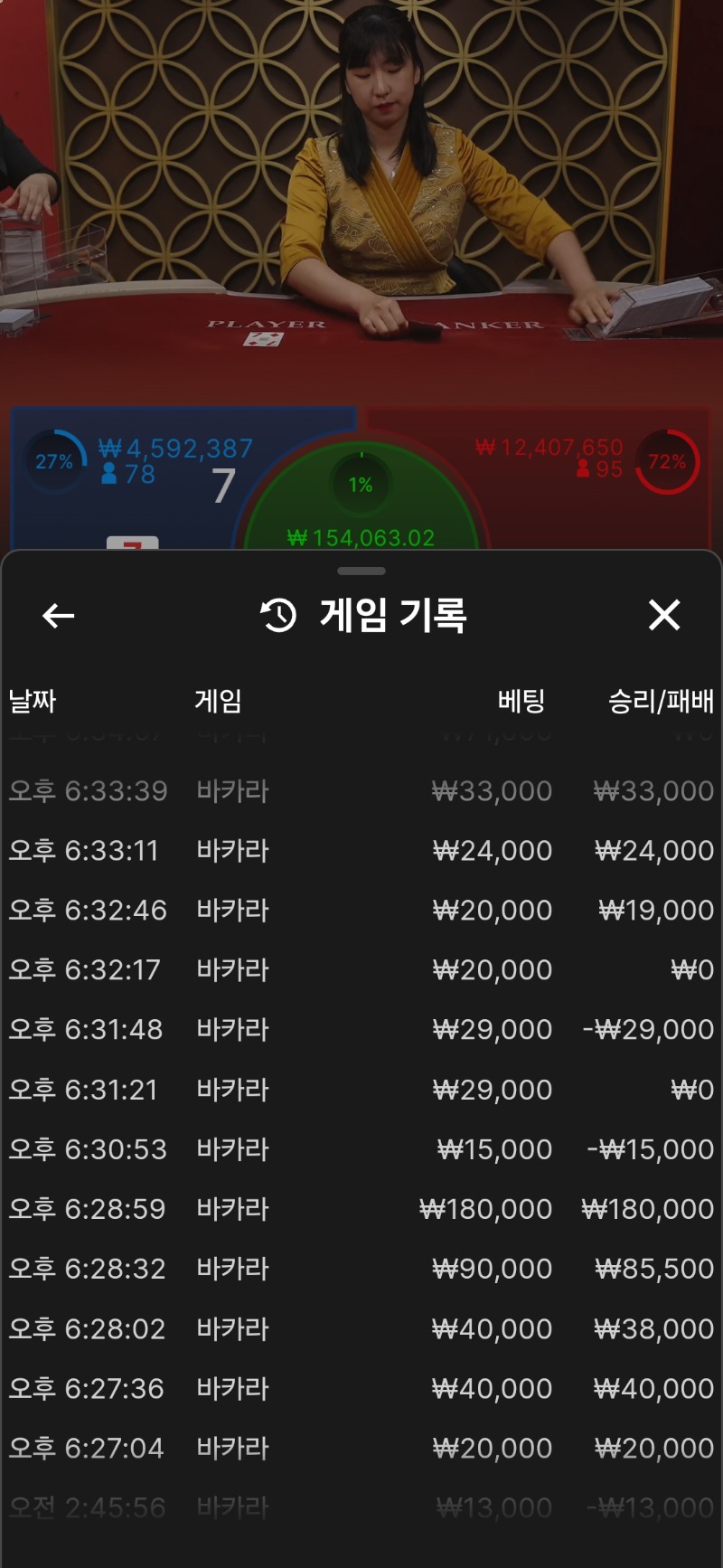723x1568 pixels.
Task: Open the 오후 6:33:11 바카라 record
Action: 361,851
